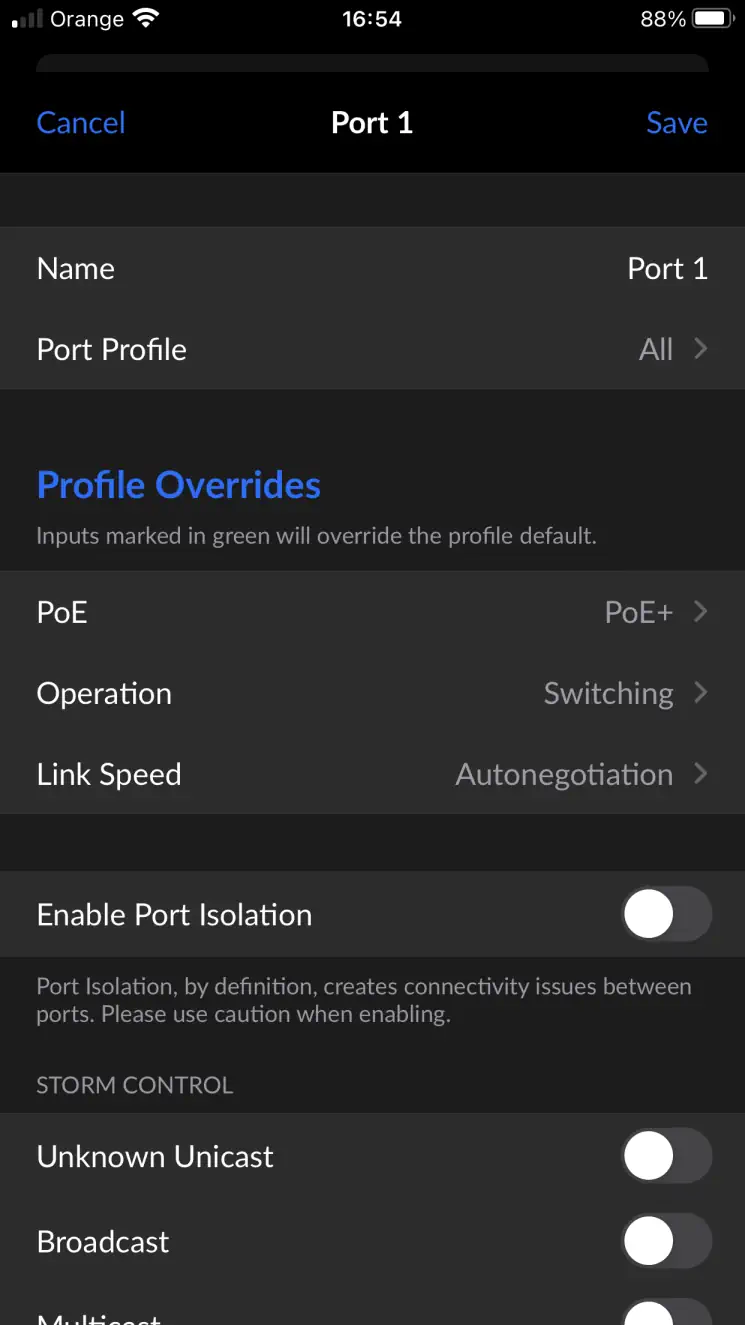Save the Port 1 settings

(x=676, y=123)
